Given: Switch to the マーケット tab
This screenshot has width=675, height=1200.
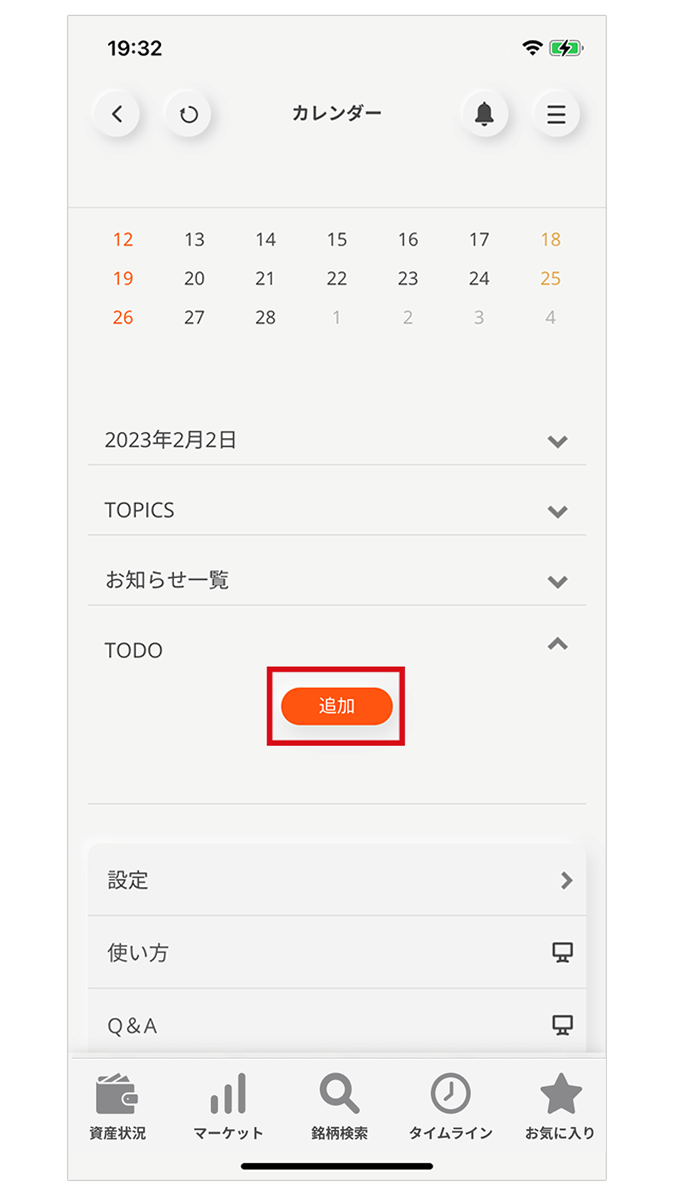Looking at the screenshot, I should pos(228,1107).
